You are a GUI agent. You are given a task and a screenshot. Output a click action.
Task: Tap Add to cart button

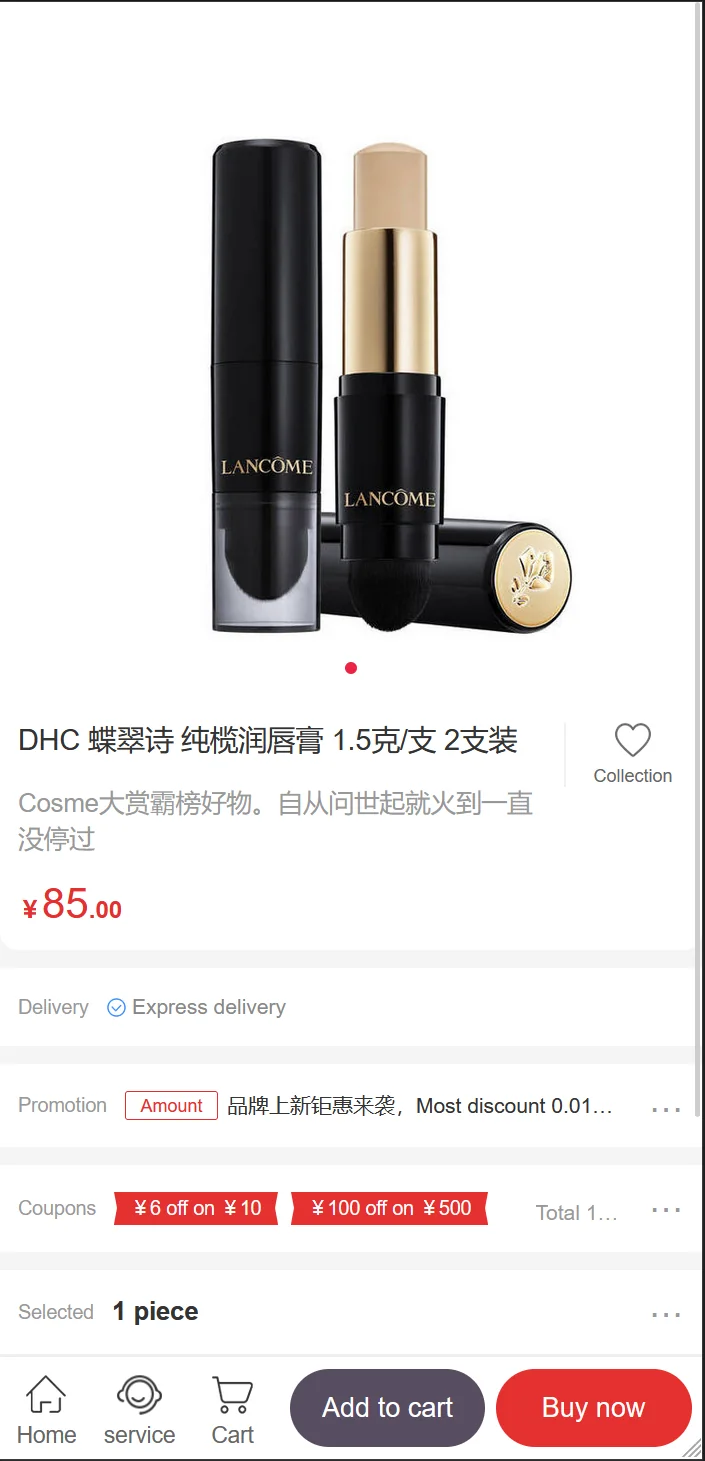click(x=387, y=1407)
